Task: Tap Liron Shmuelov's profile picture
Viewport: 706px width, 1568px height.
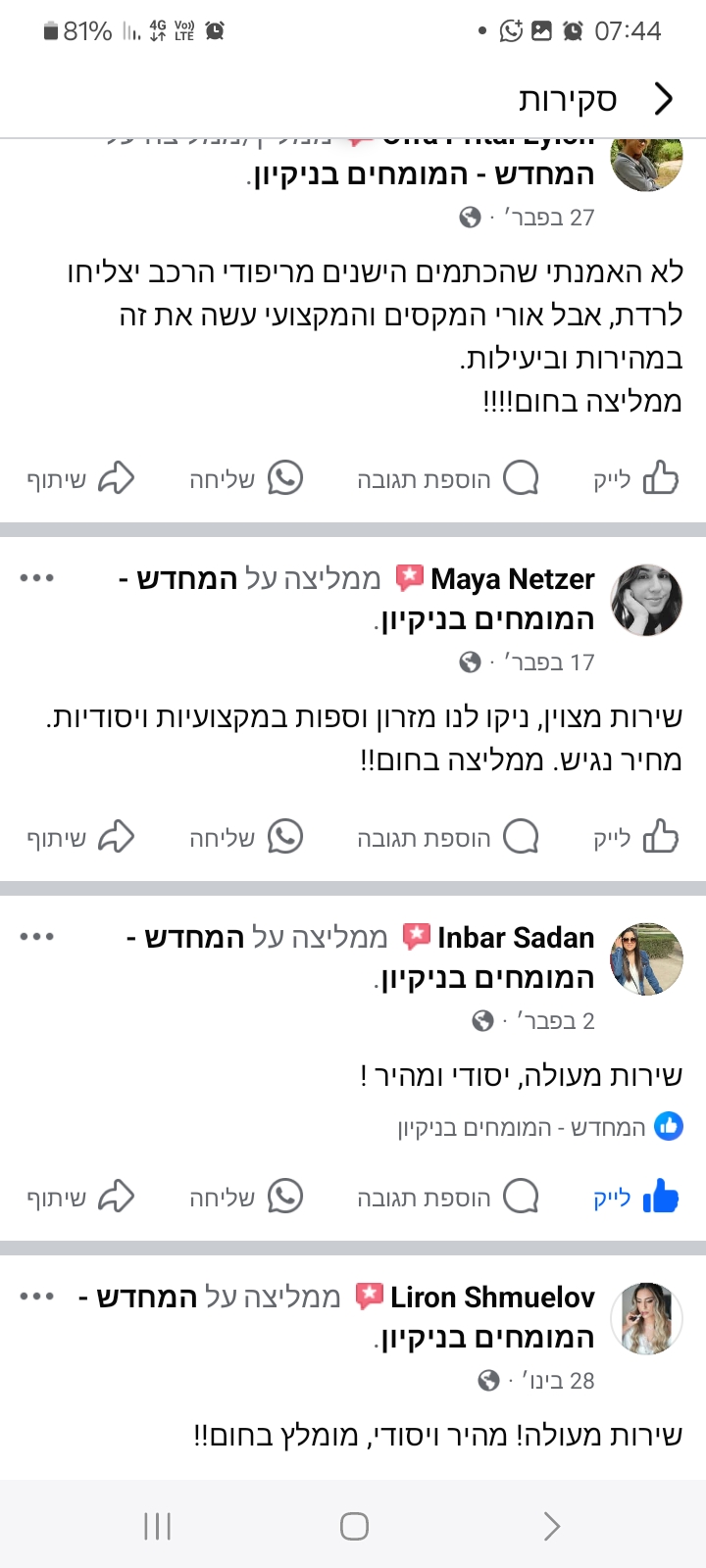Action: [x=646, y=1318]
